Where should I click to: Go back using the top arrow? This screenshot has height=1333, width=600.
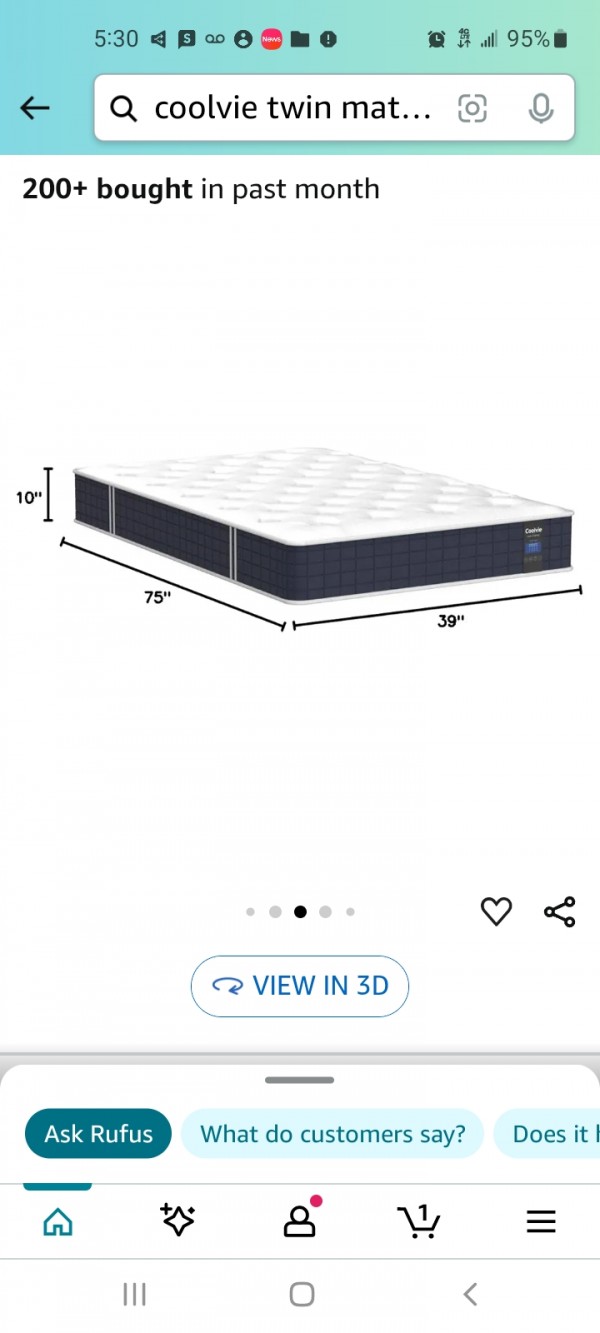35,108
